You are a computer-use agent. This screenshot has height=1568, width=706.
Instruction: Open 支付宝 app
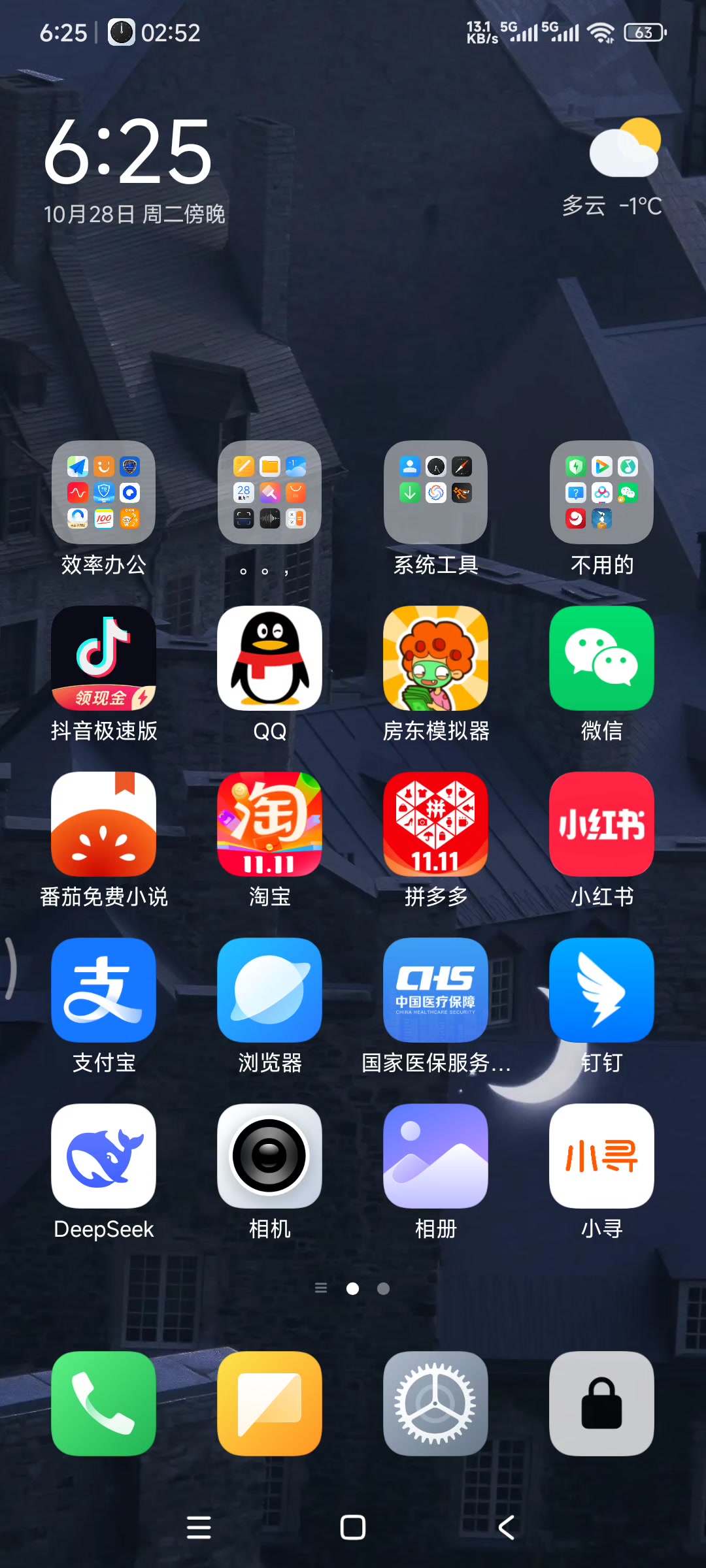tap(103, 990)
